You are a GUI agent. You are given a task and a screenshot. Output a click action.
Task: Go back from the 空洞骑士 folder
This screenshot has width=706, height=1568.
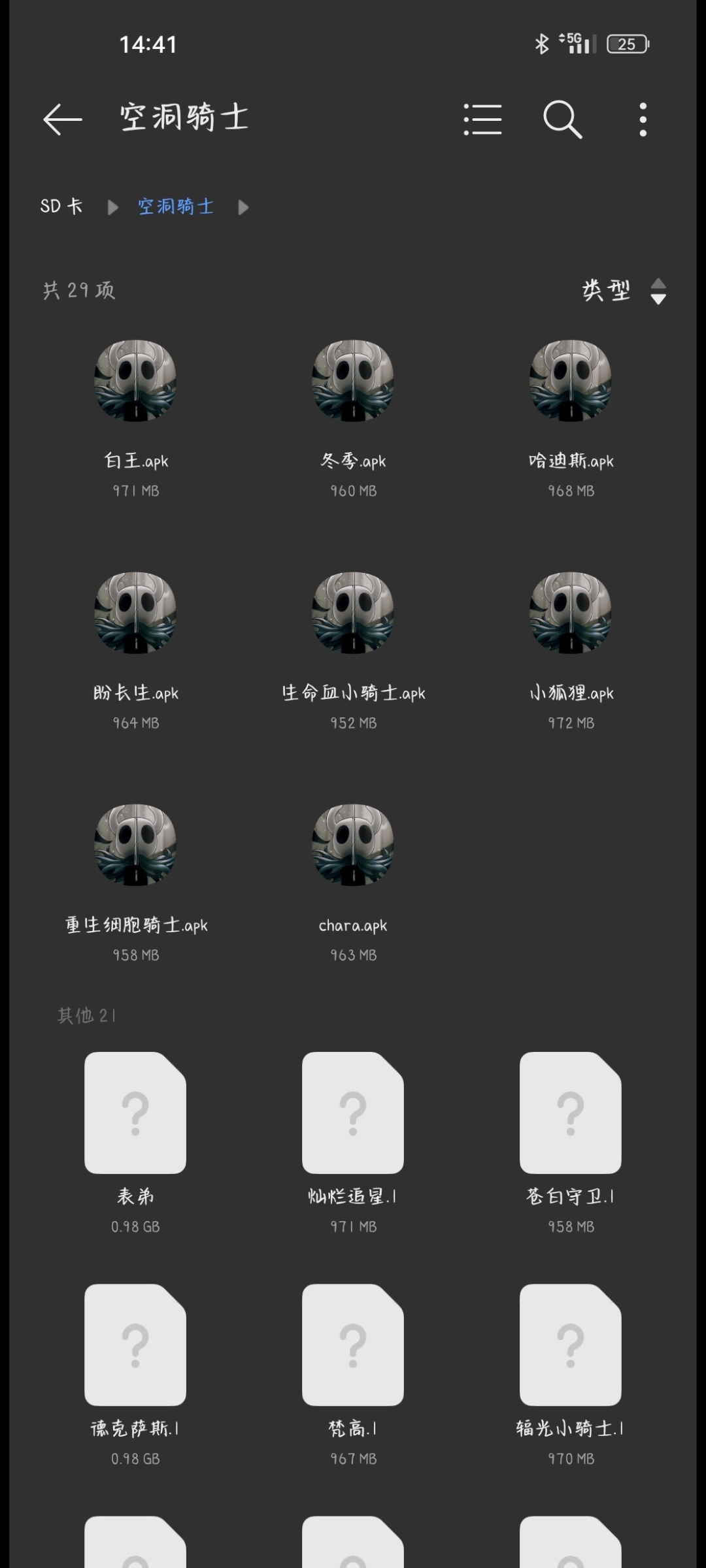coord(62,120)
